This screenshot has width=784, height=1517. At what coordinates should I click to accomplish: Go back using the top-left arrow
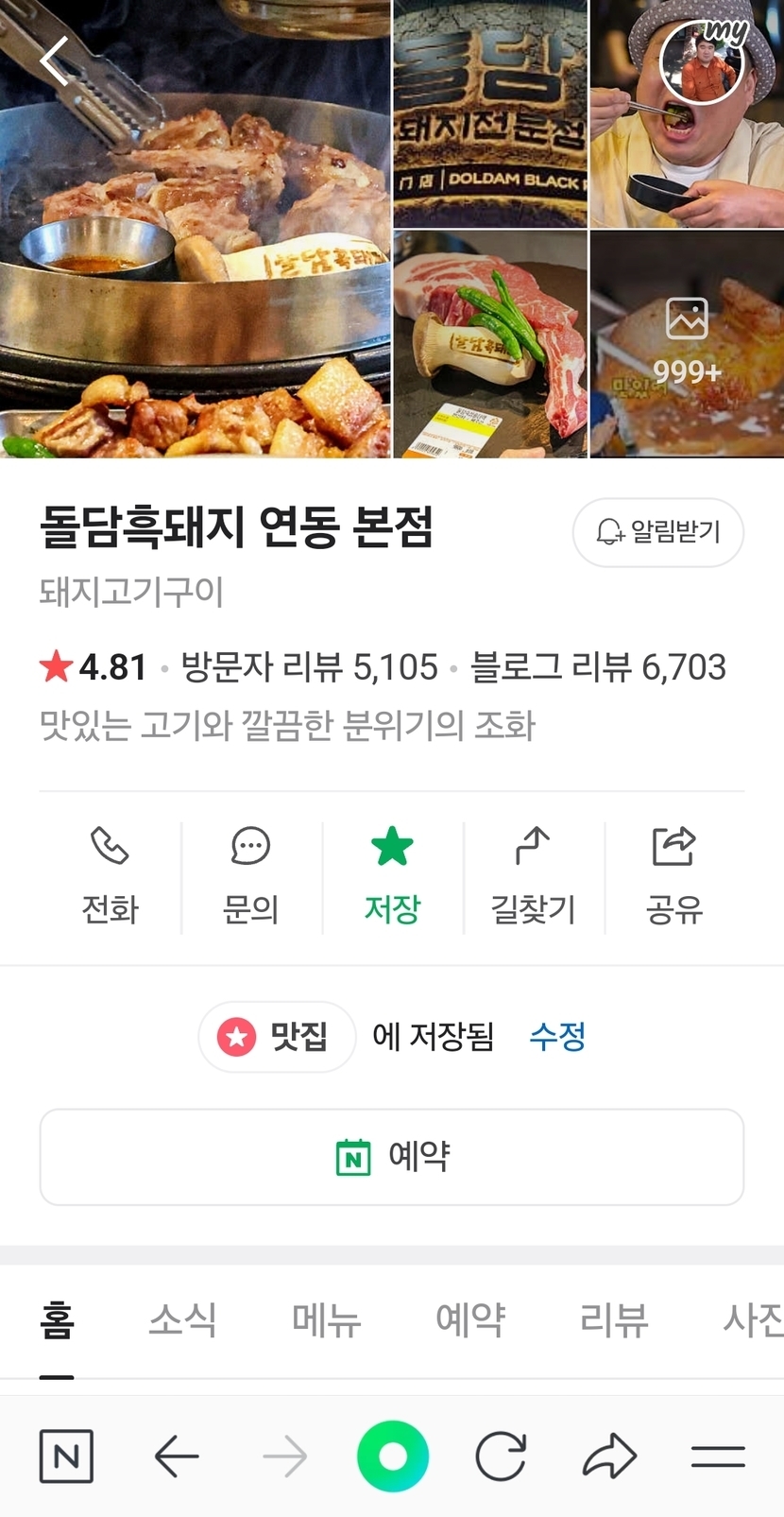[55, 61]
